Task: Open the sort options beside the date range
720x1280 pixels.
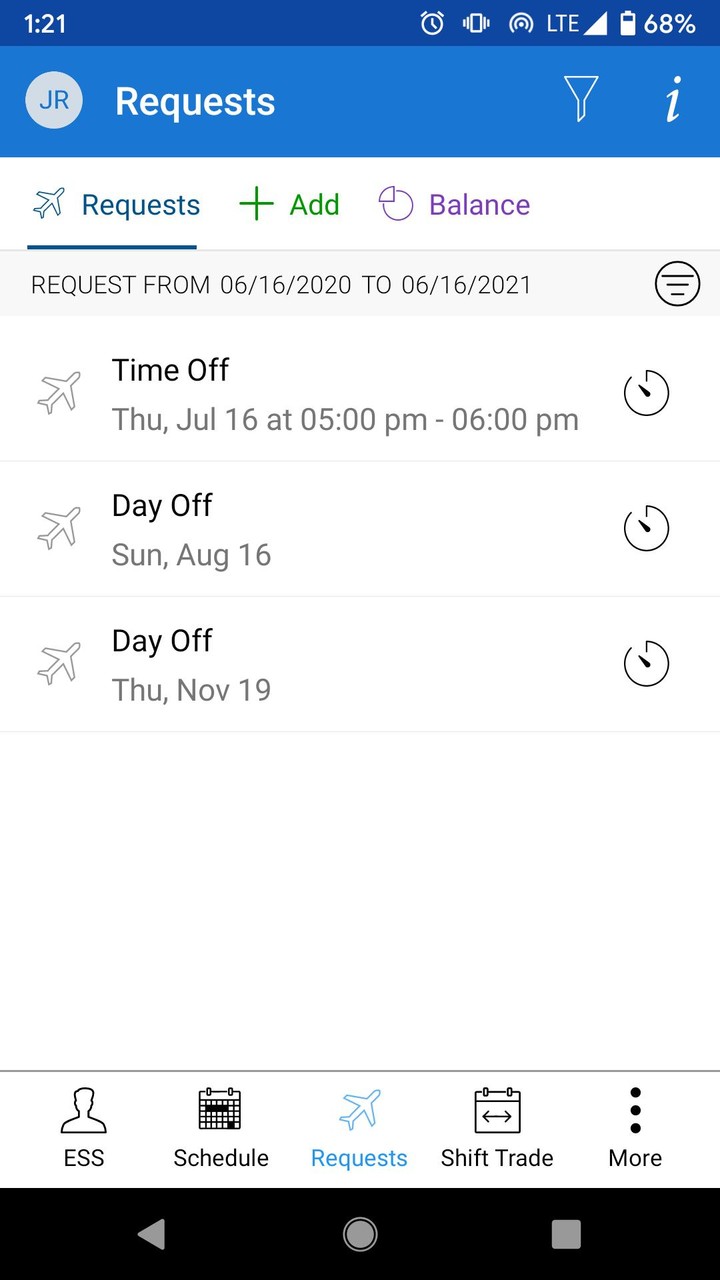Action: point(677,284)
